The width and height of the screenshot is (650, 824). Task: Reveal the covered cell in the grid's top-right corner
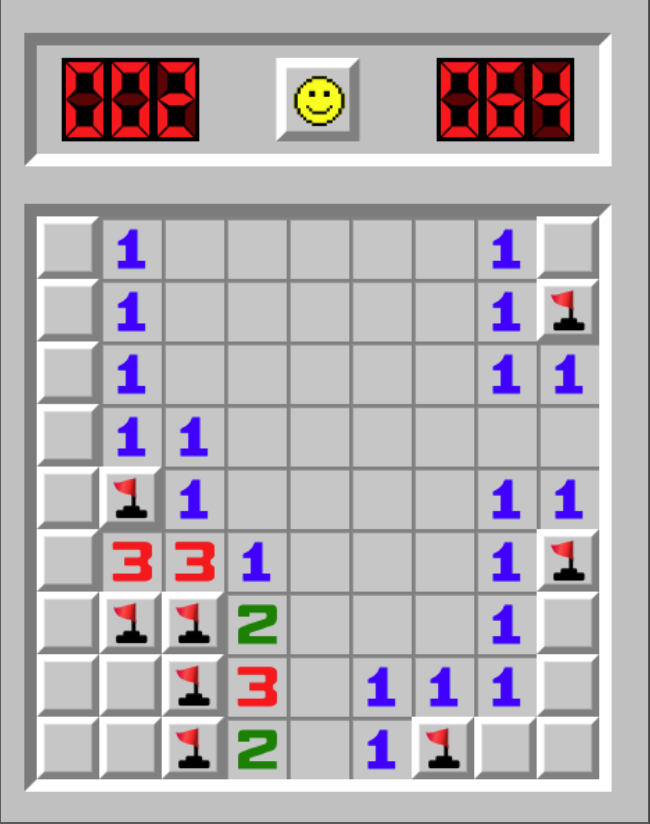tap(567, 248)
